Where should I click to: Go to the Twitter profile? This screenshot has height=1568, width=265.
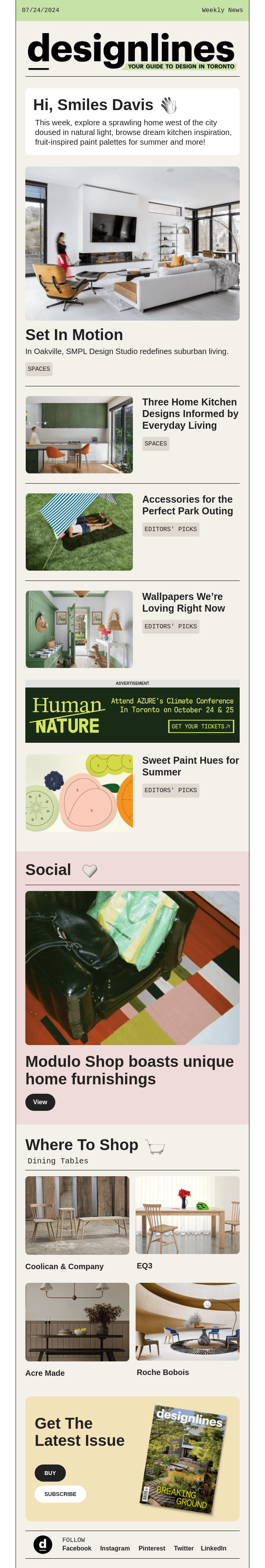[184, 1548]
